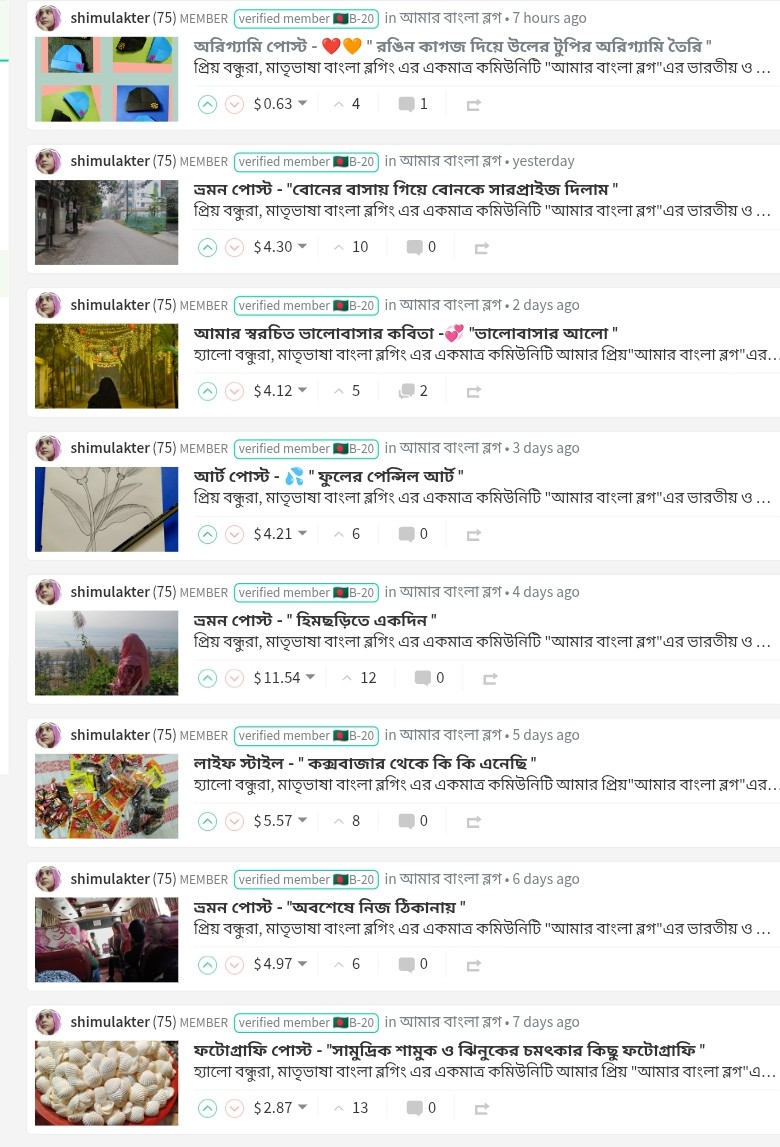Expand the $4.12 payout details
The height and width of the screenshot is (1147, 780).
point(302,390)
